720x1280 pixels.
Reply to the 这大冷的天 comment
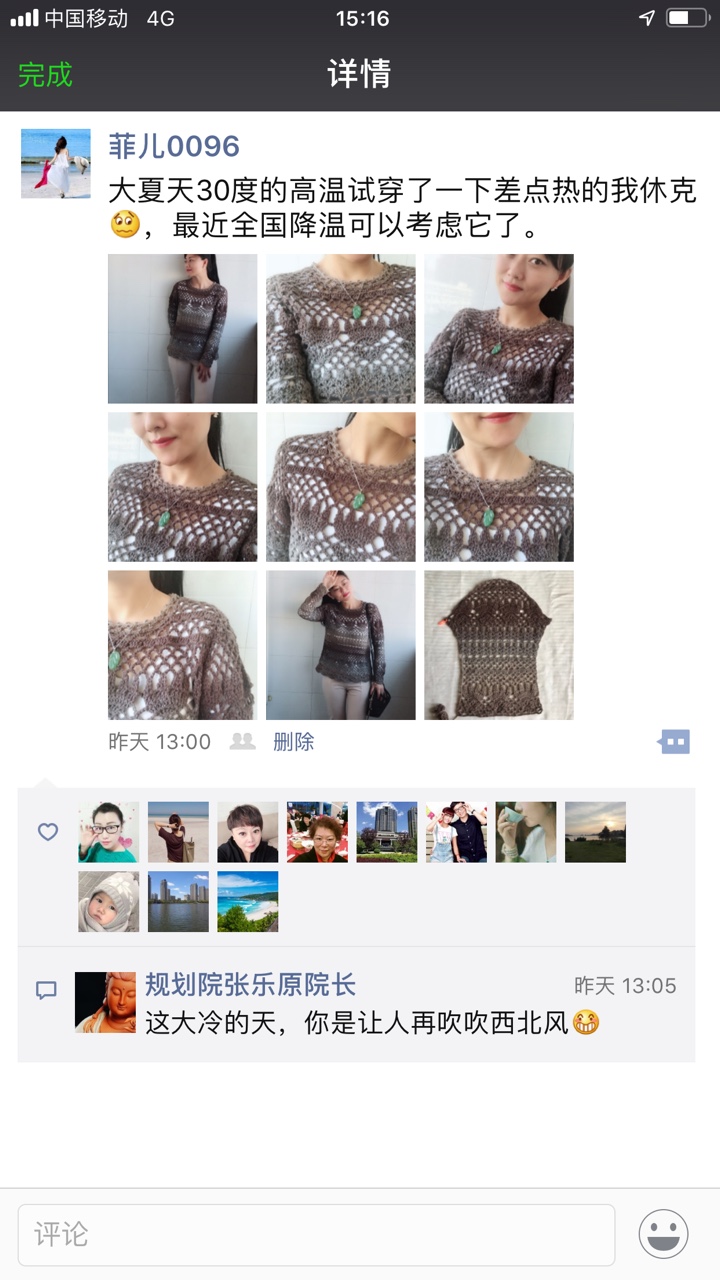pos(372,1023)
